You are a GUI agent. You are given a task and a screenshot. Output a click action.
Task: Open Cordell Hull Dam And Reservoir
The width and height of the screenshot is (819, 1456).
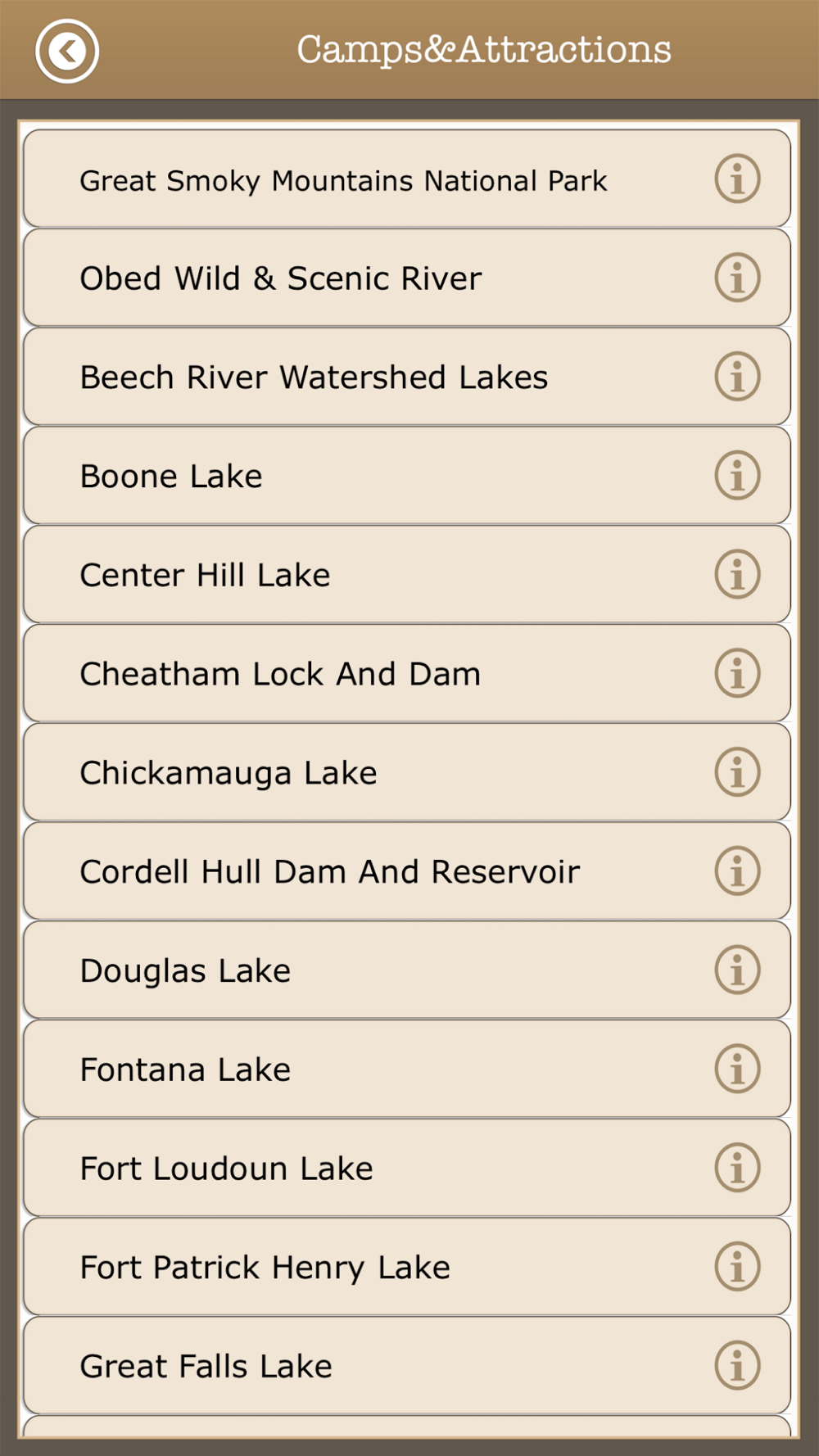pyautogui.click(x=407, y=871)
